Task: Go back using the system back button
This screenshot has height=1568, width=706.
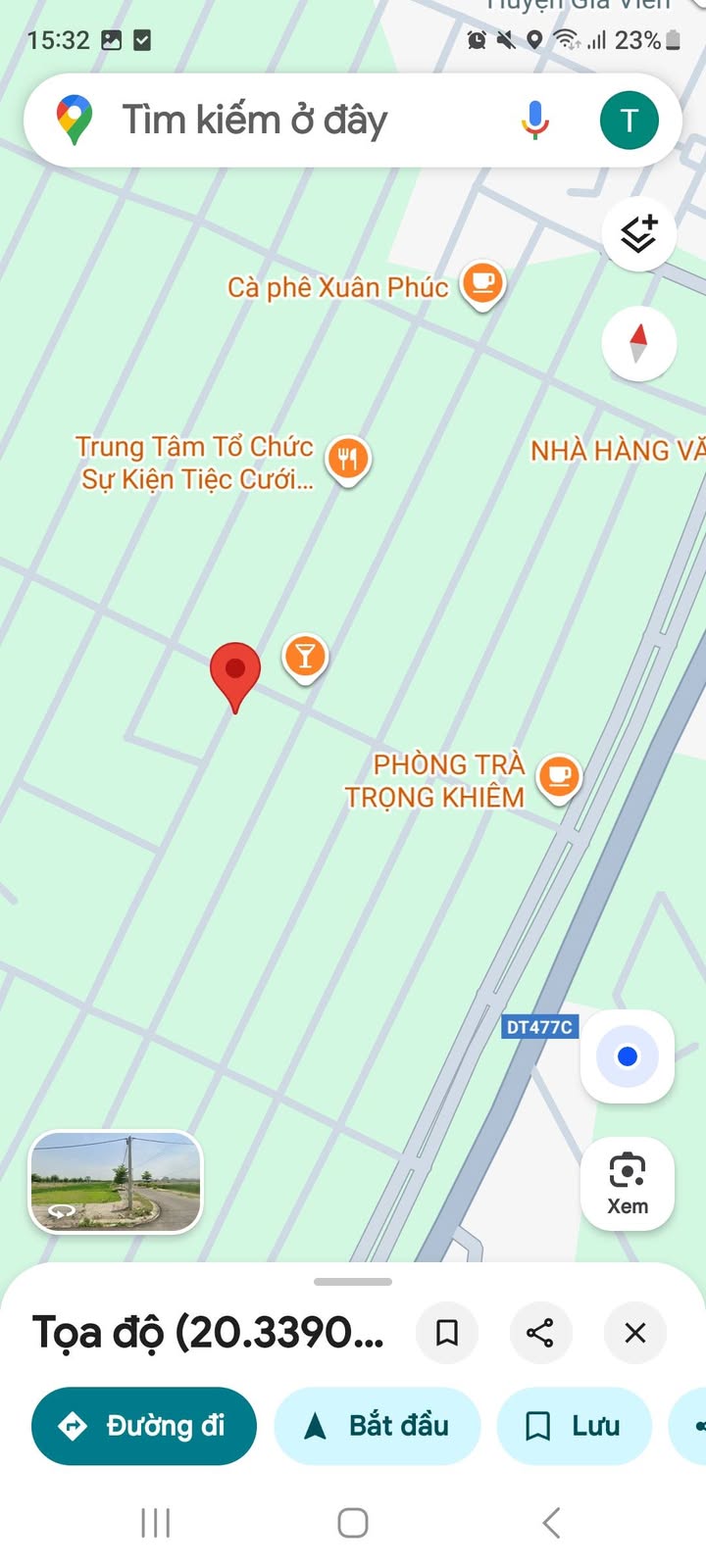Action: click(x=551, y=1523)
